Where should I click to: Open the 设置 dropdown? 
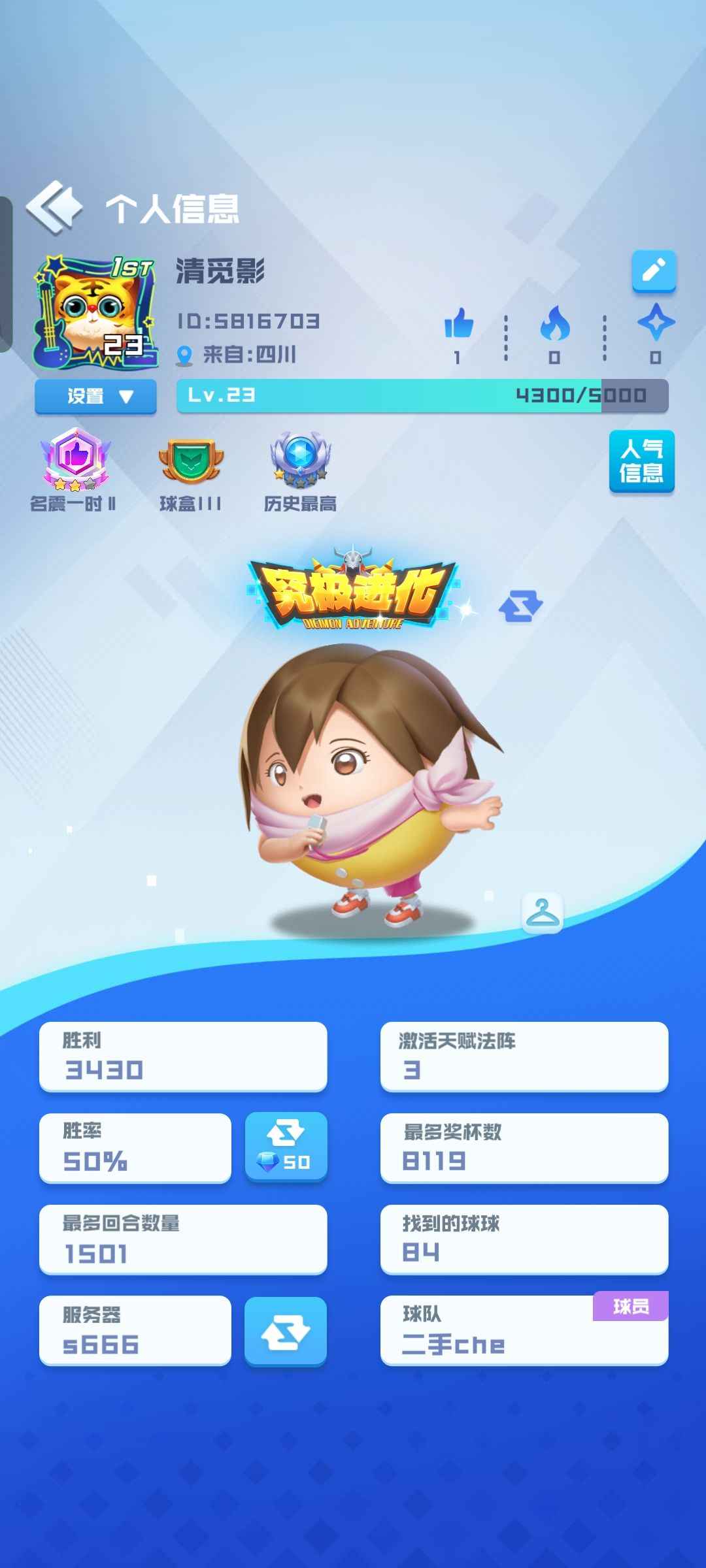(95, 396)
